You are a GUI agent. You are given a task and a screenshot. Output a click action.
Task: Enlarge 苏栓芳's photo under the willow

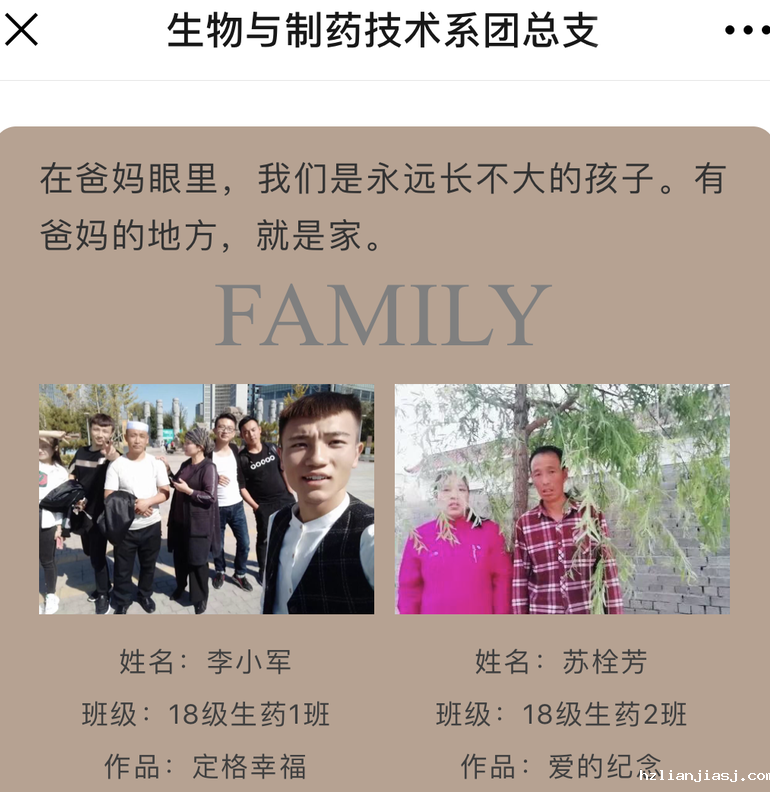tap(562, 499)
